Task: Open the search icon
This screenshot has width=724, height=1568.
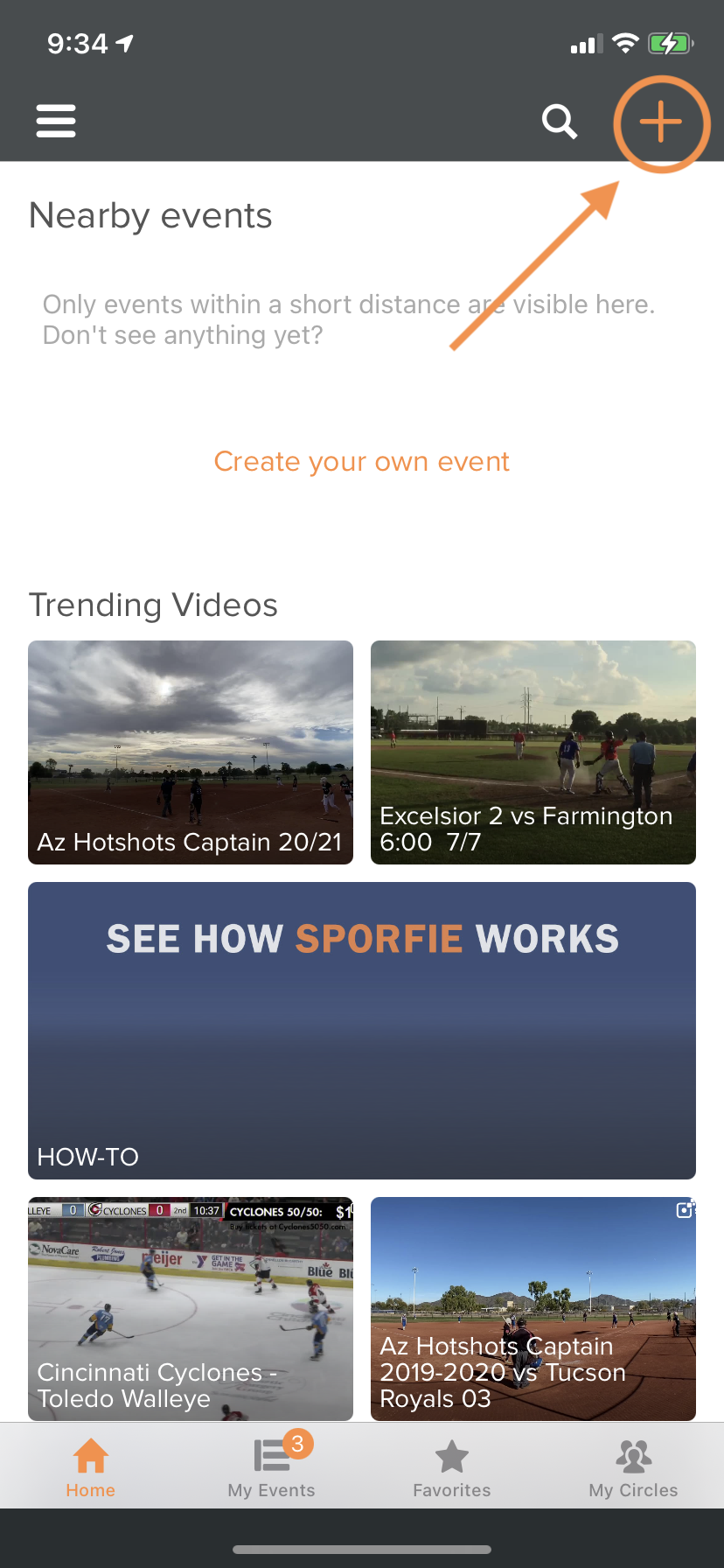Action: [x=559, y=122]
